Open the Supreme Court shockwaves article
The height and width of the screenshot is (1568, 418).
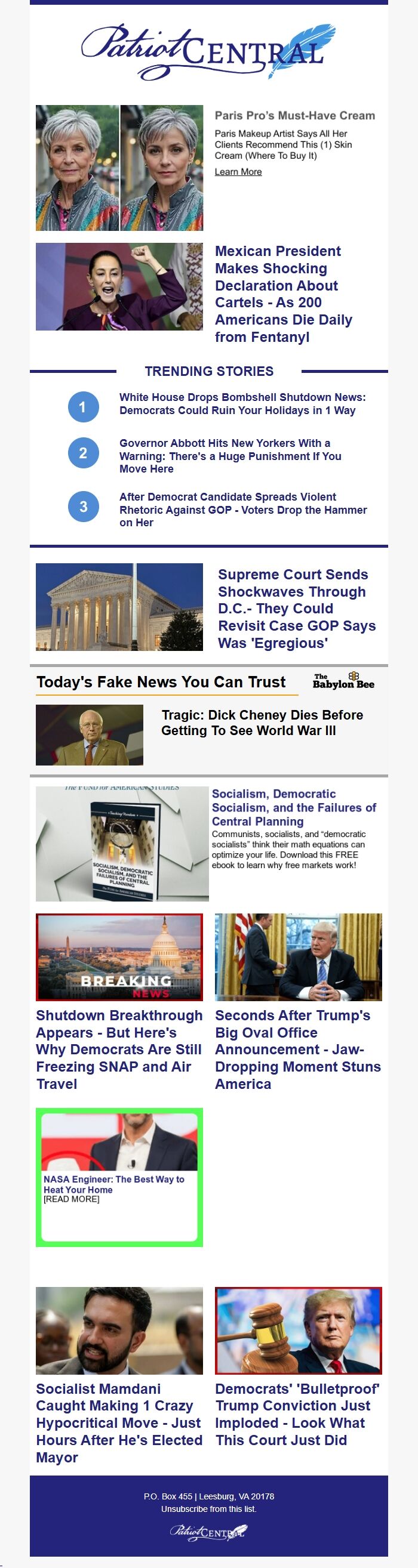296,608
